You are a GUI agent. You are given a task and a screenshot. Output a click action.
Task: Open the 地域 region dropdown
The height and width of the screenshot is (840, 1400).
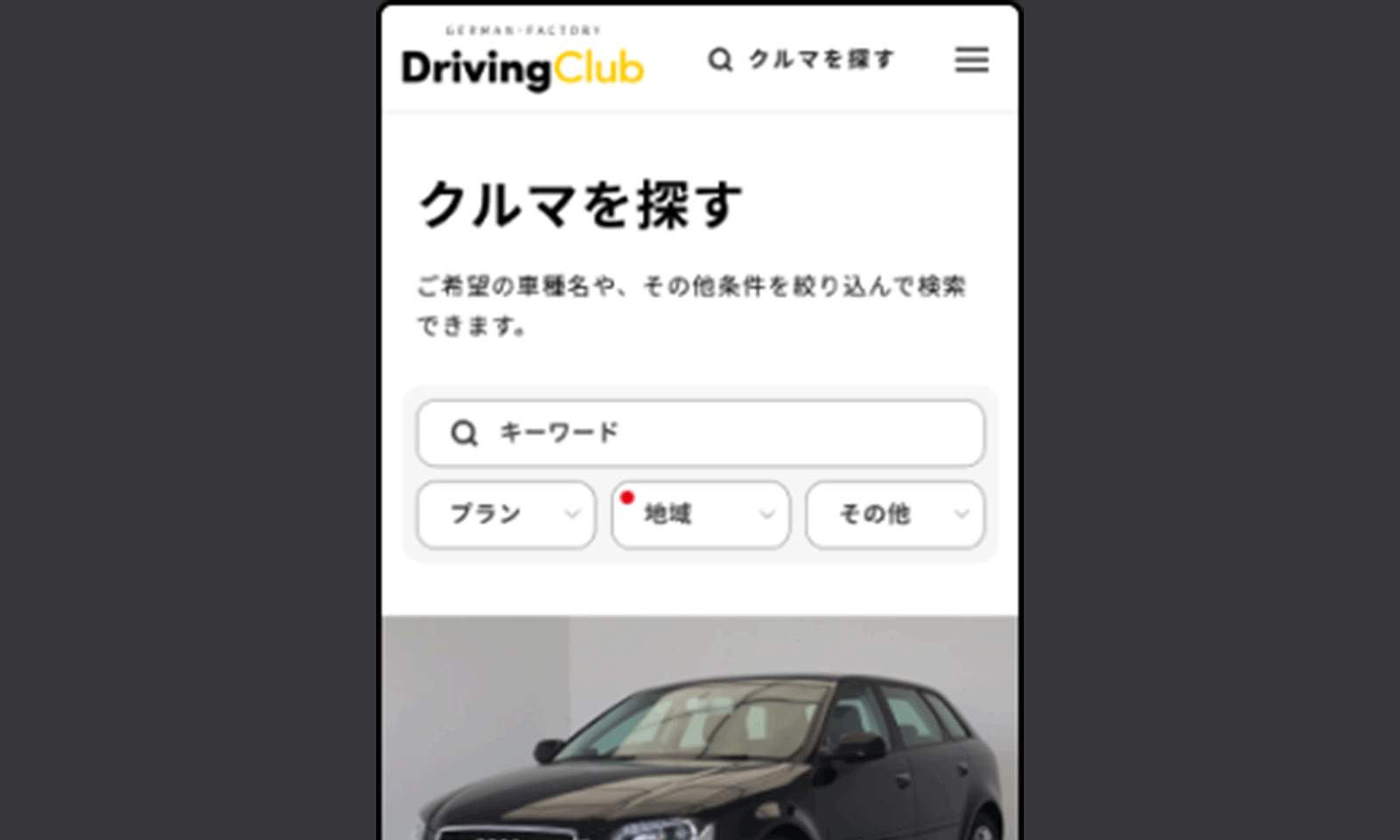701,514
